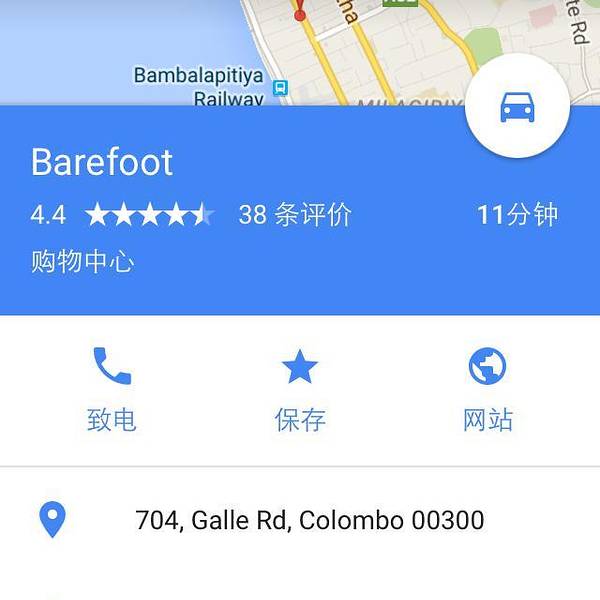Open the 704, Galle Rd address row

click(309, 520)
